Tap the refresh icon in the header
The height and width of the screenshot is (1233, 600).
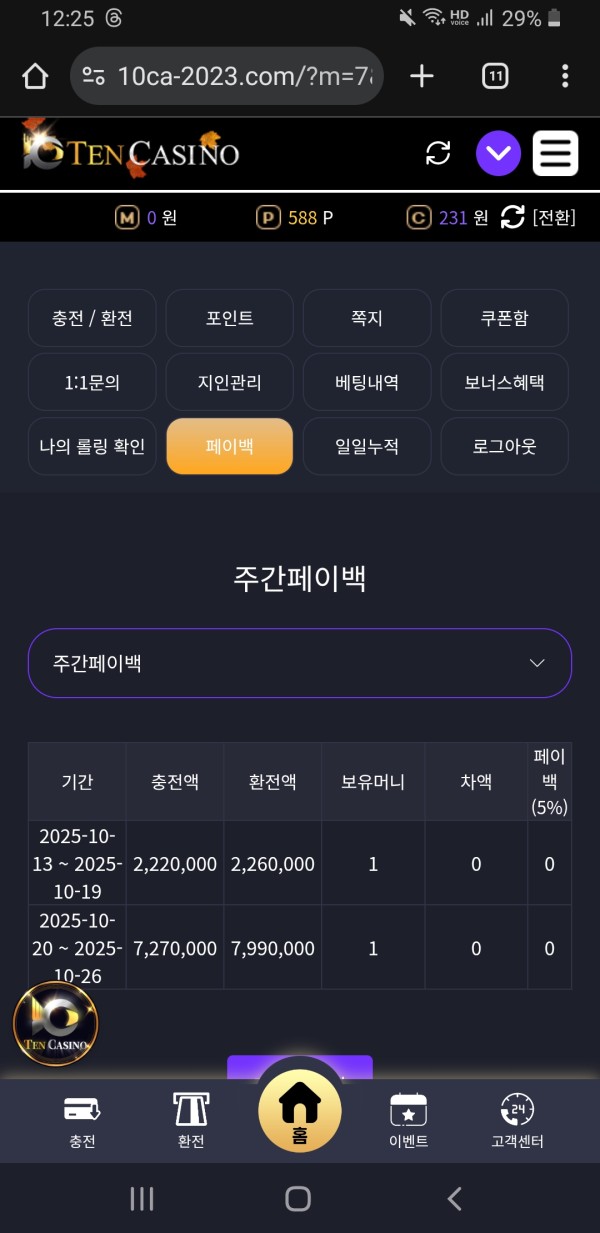pyautogui.click(x=438, y=154)
